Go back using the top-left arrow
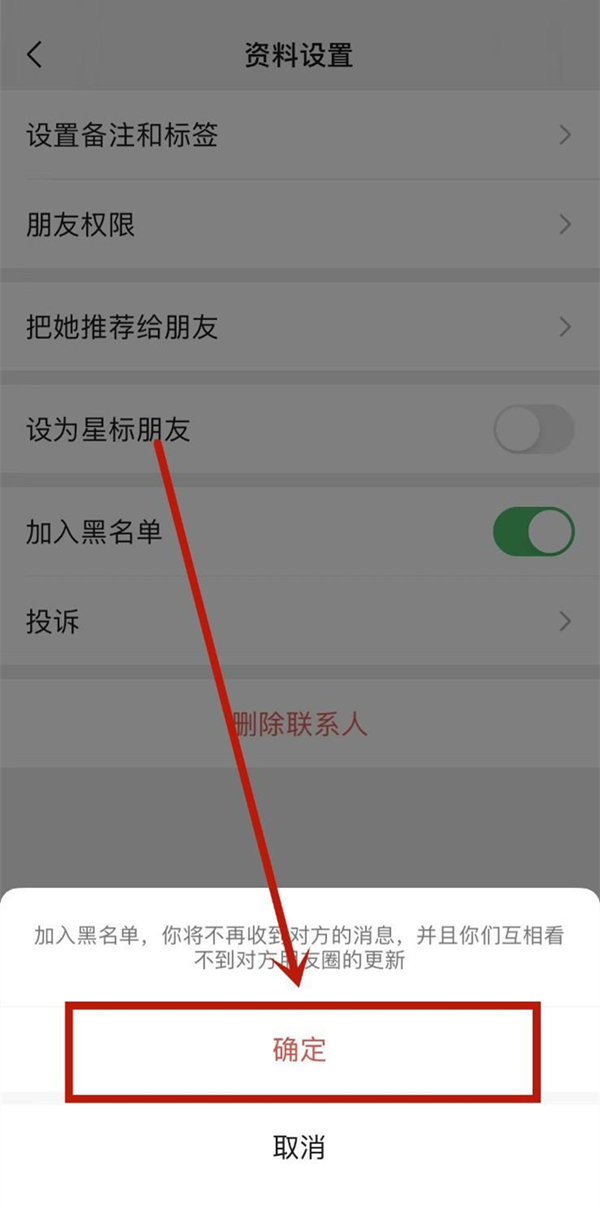 pos(35,54)
